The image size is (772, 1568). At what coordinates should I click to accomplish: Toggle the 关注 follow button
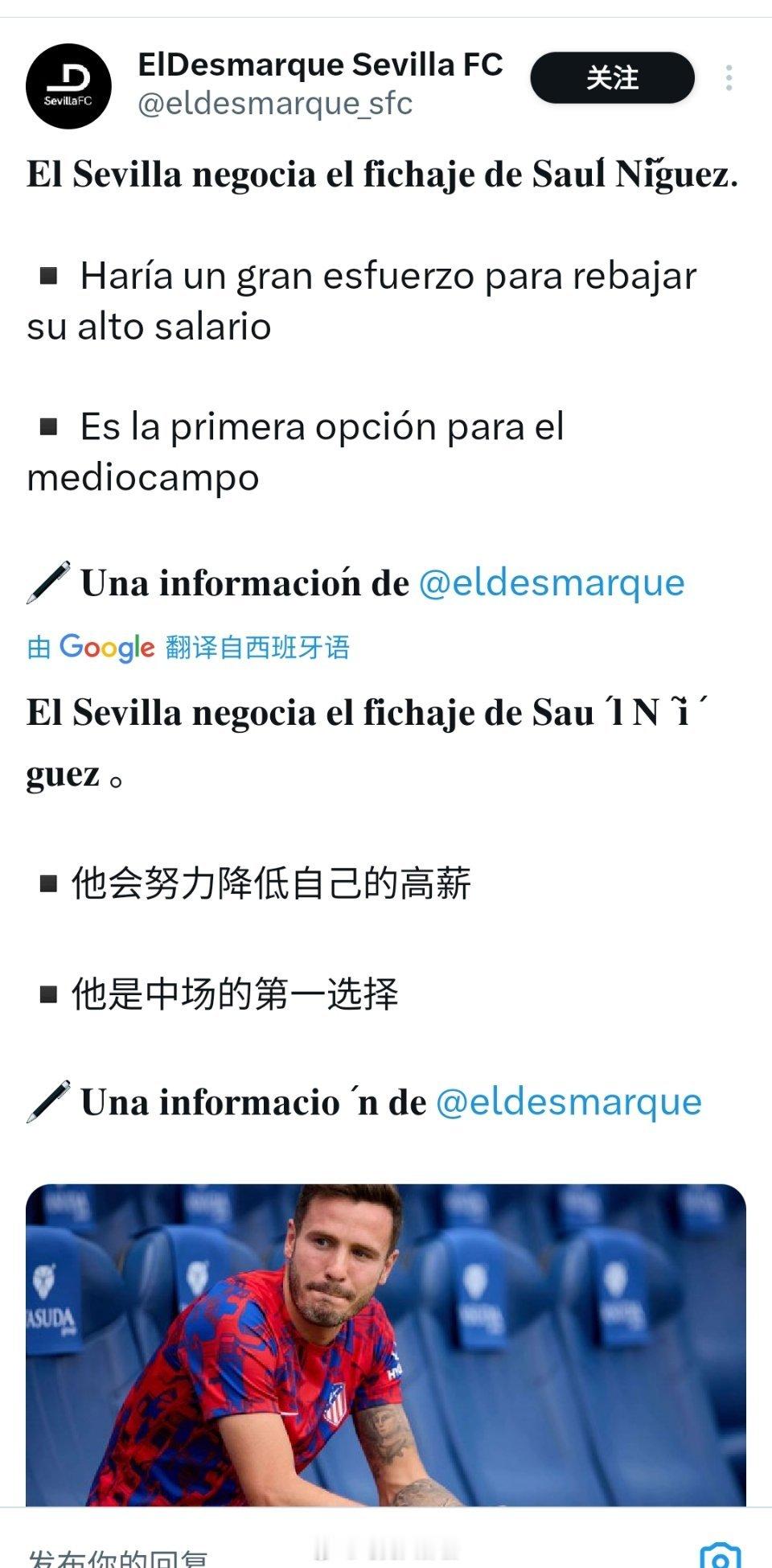coord(612,77)
